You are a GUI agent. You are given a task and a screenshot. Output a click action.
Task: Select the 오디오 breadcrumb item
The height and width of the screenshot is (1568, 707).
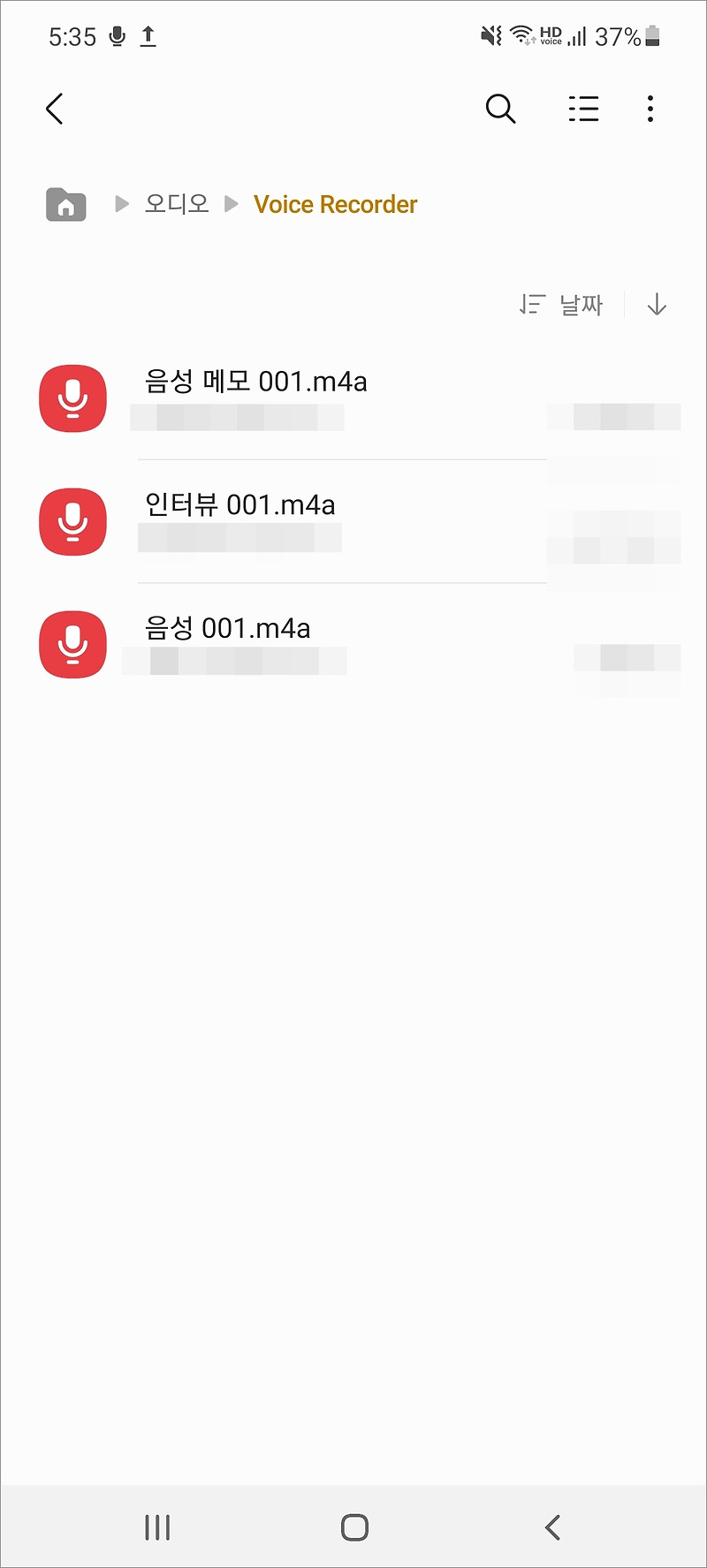coord(177,203)
